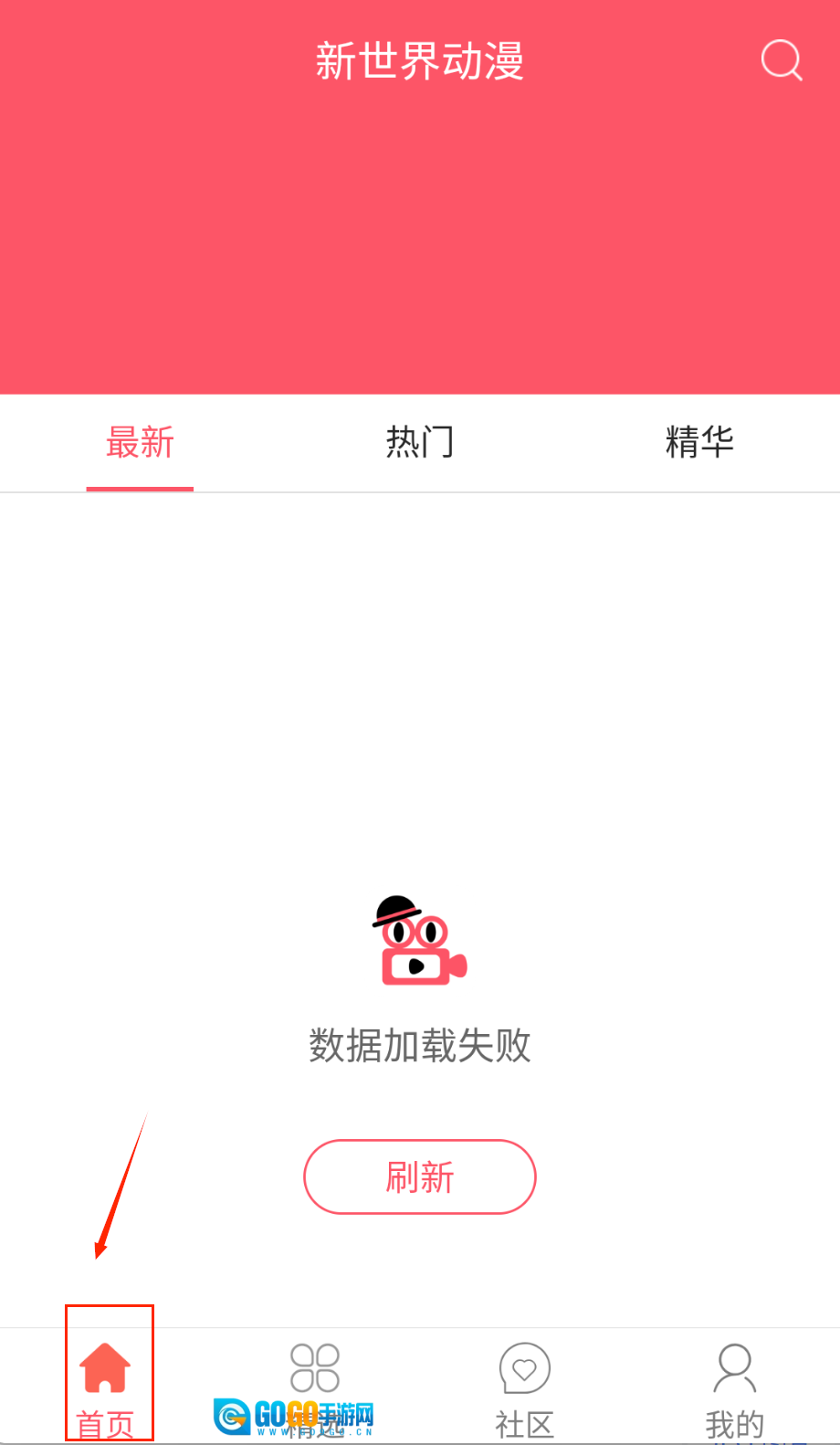Open the 精选 bottom tab

coord(315,1384)
